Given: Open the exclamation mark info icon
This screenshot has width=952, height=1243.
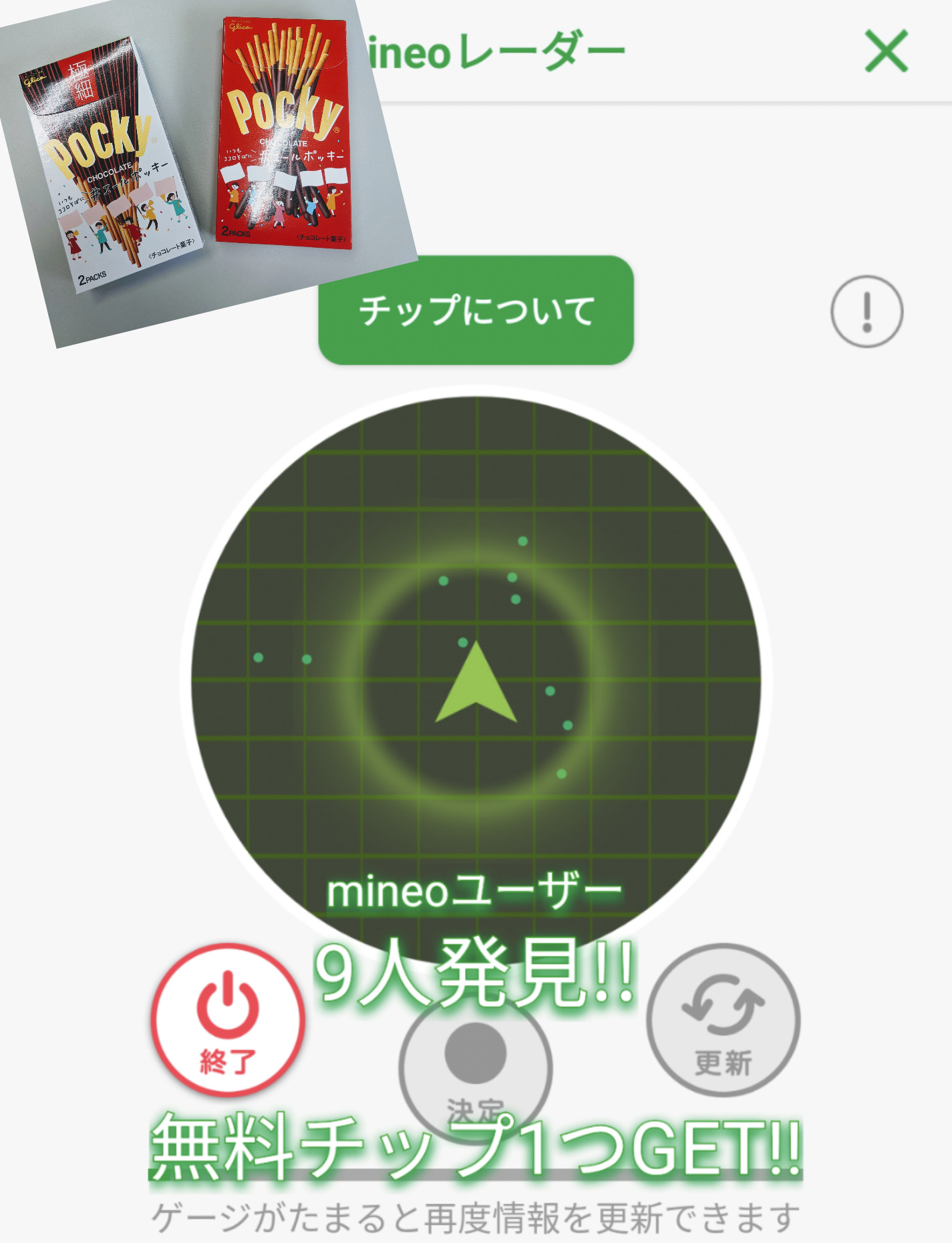Looking at the screenshot, I should click(866, 311).
